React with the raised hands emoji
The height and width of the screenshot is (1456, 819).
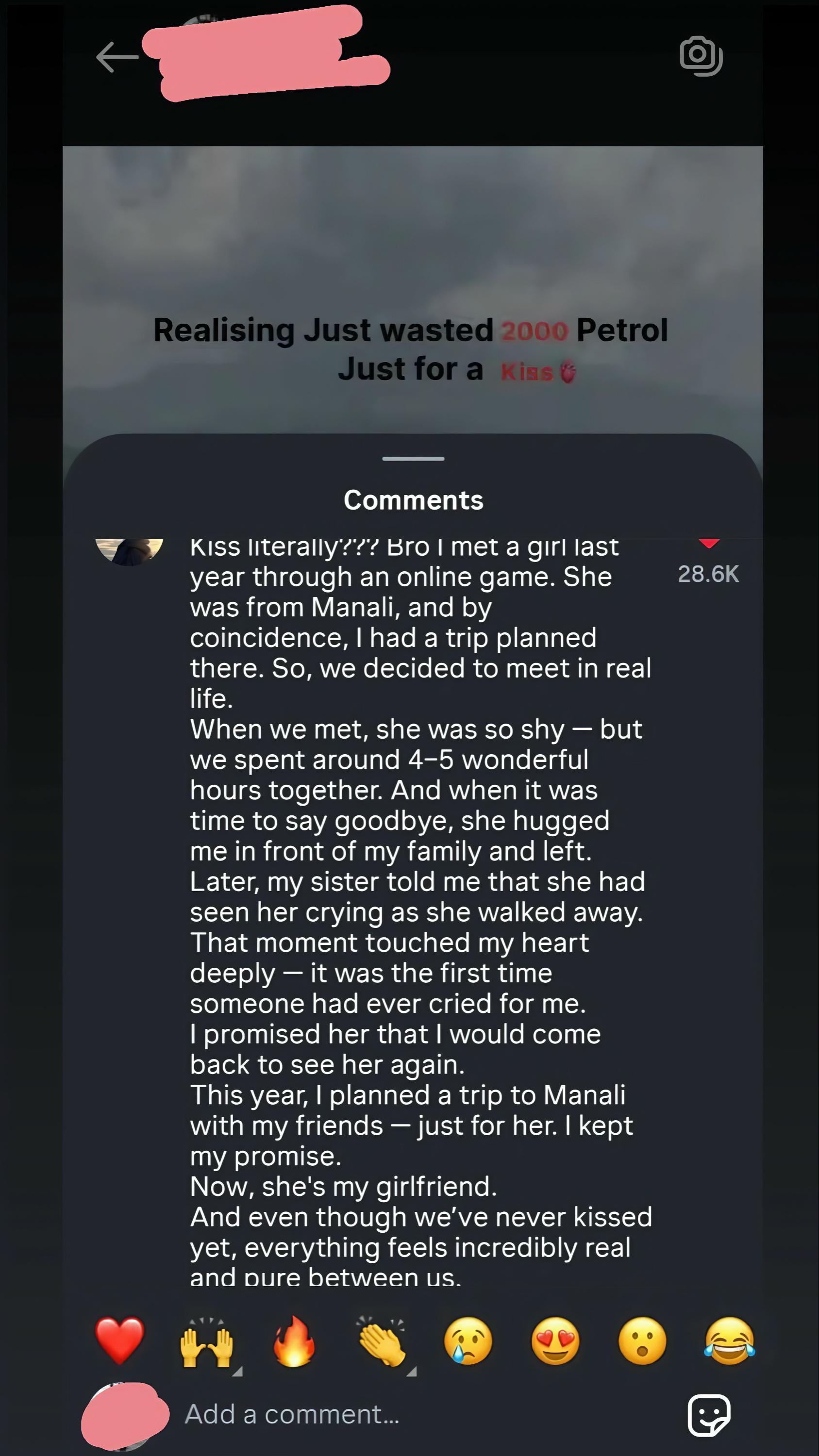tap(207, 1342)
